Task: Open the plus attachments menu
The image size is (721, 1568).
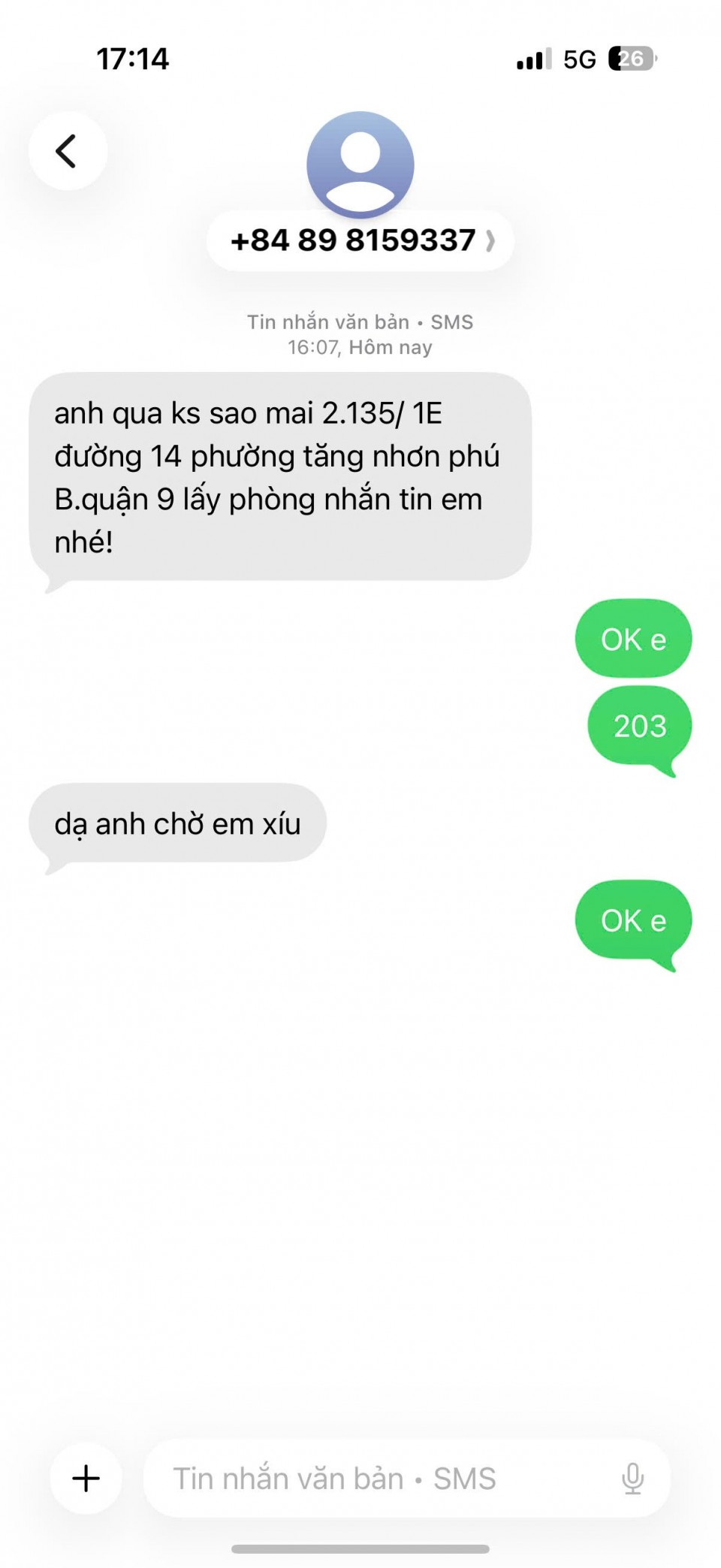Action: [86, 1478]
